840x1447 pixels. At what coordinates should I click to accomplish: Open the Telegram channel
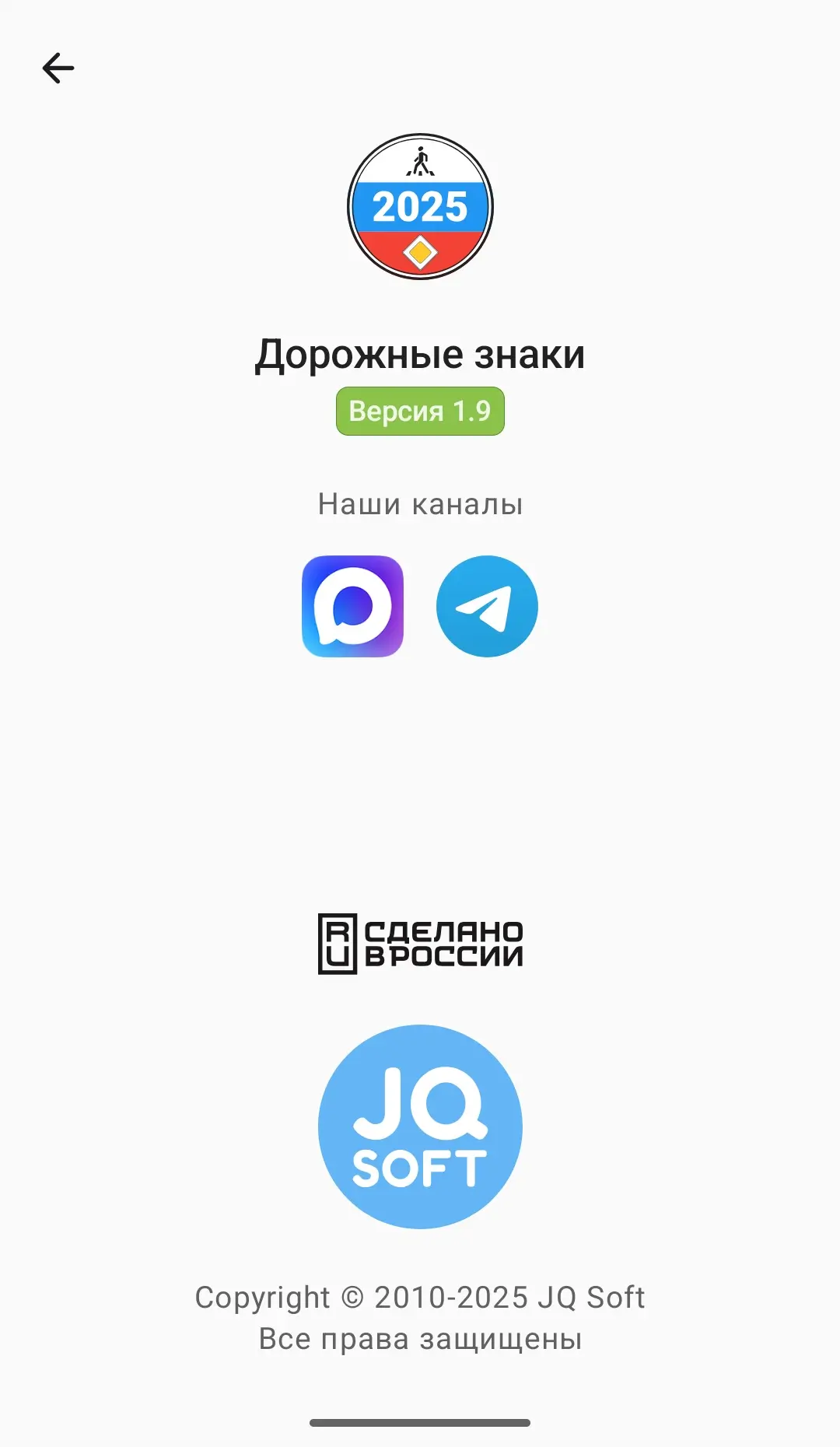tap(487, 606)
